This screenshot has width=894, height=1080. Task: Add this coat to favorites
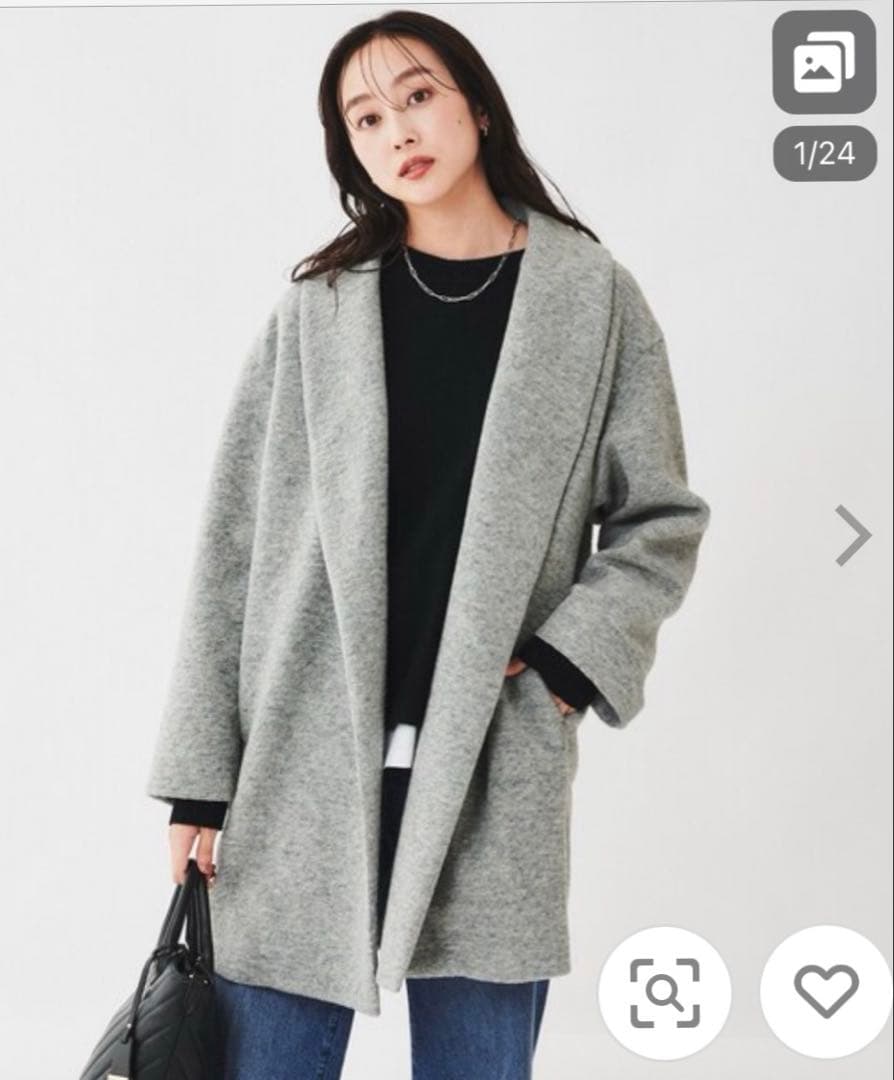click(x=826, y=991)
